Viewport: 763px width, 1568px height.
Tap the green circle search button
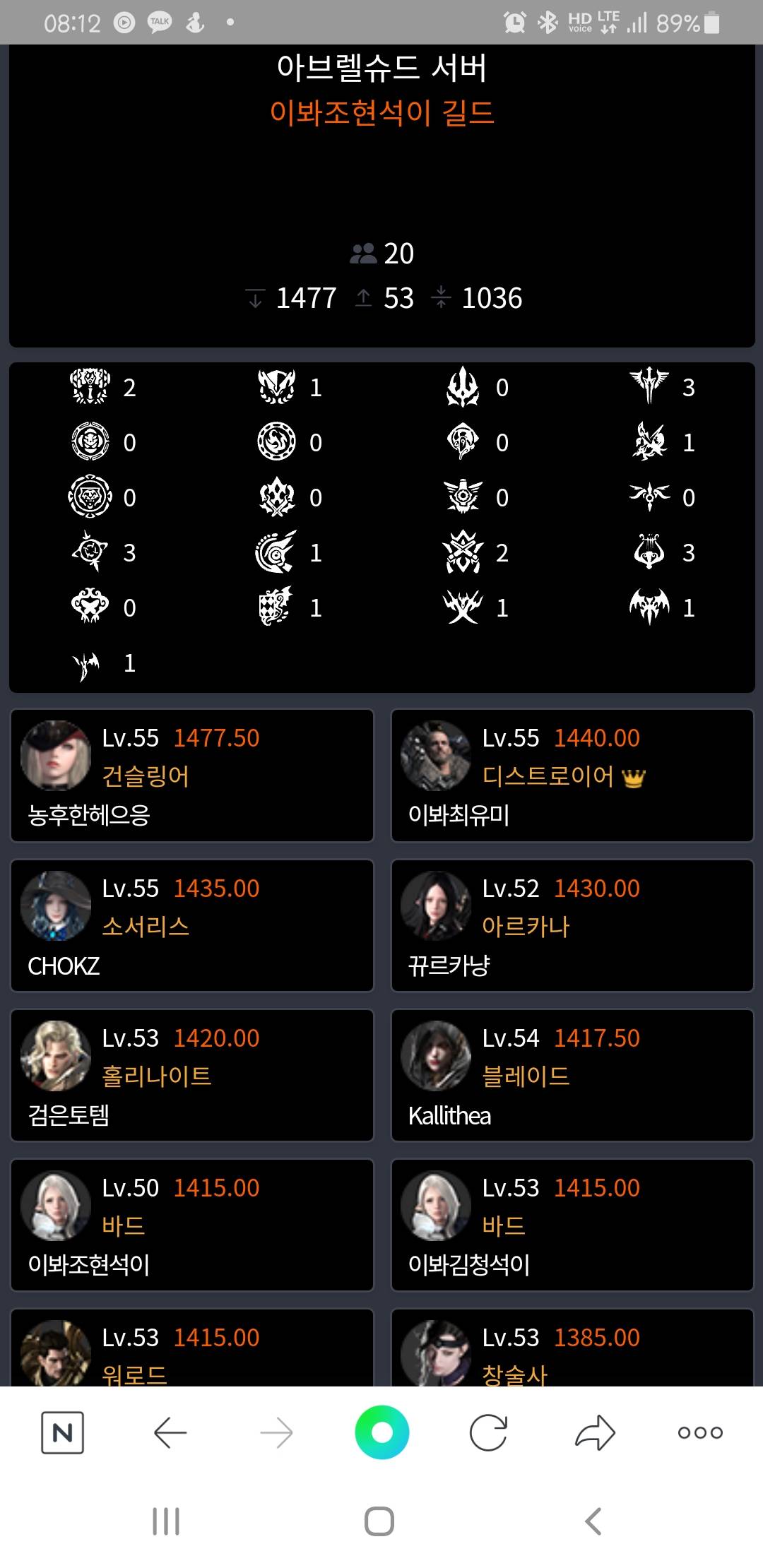pos(381,1432)
